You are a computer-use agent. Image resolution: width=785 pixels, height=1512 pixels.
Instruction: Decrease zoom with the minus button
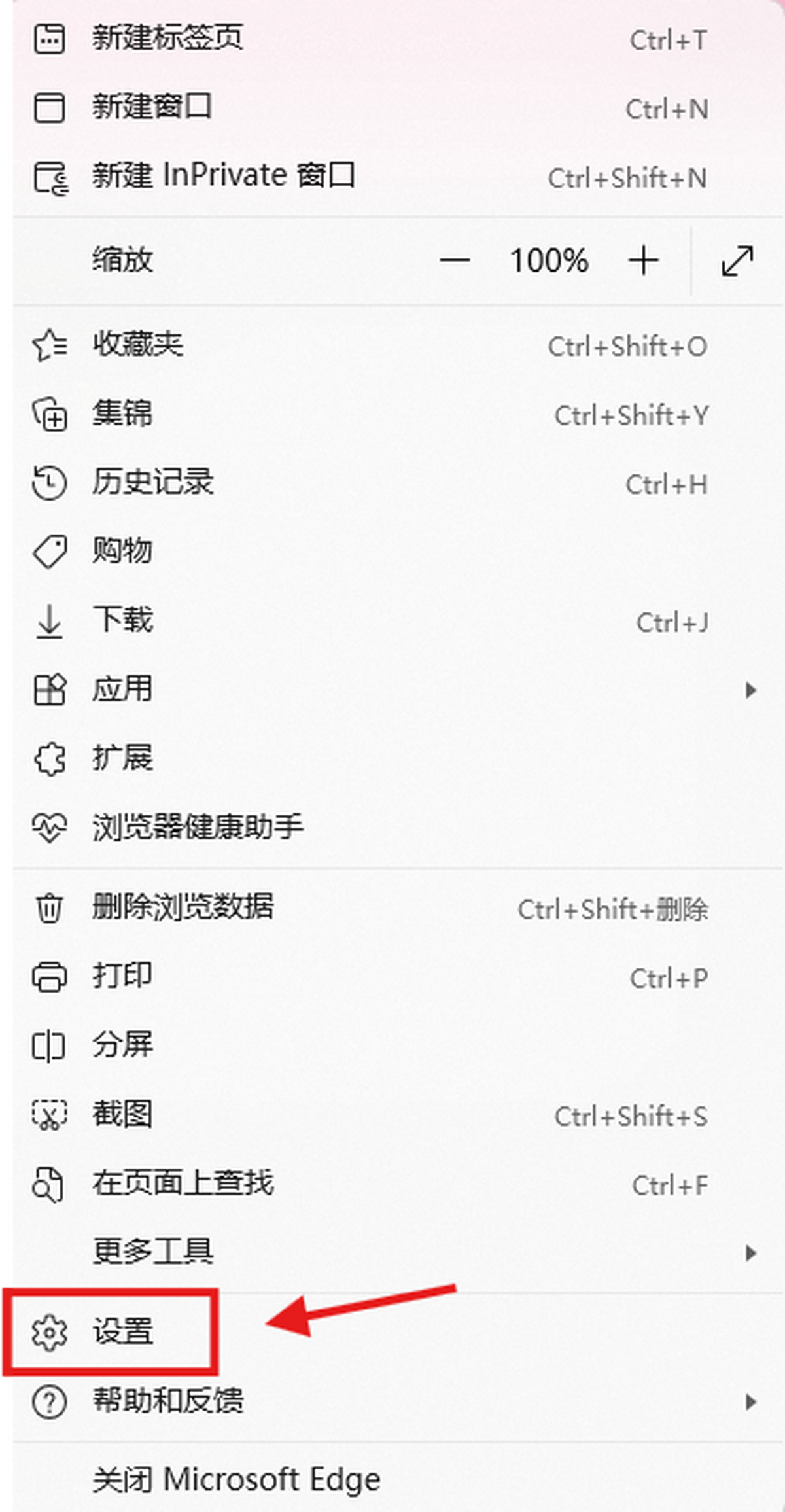[x=455, y=260]
